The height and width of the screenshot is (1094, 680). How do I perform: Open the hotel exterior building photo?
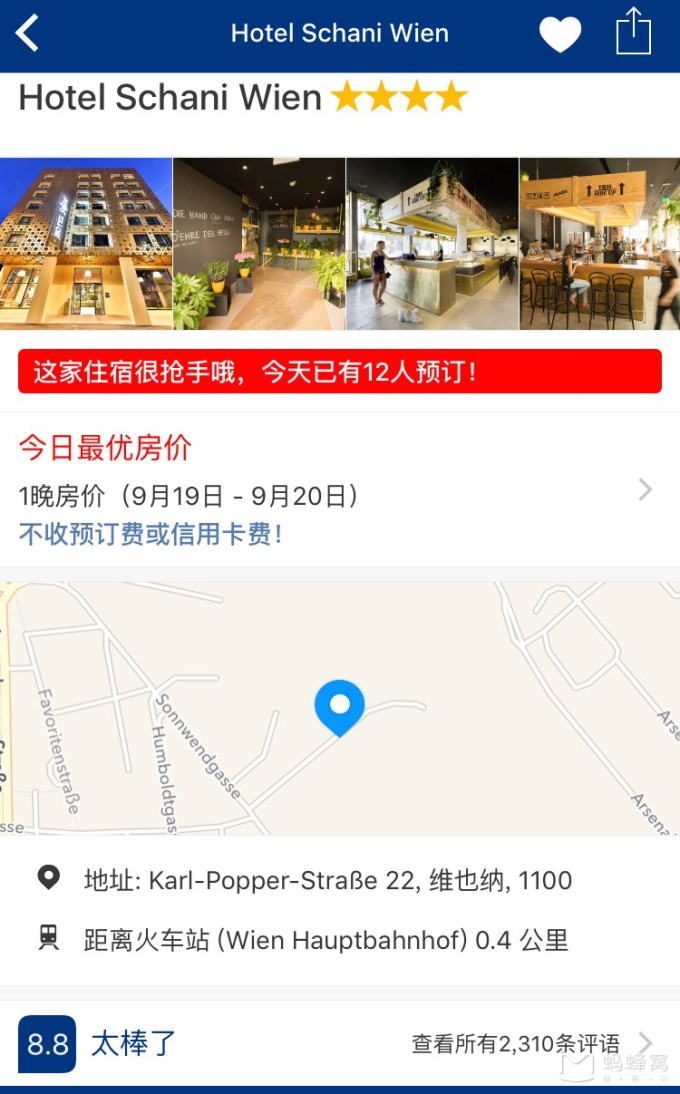[86, 243]
